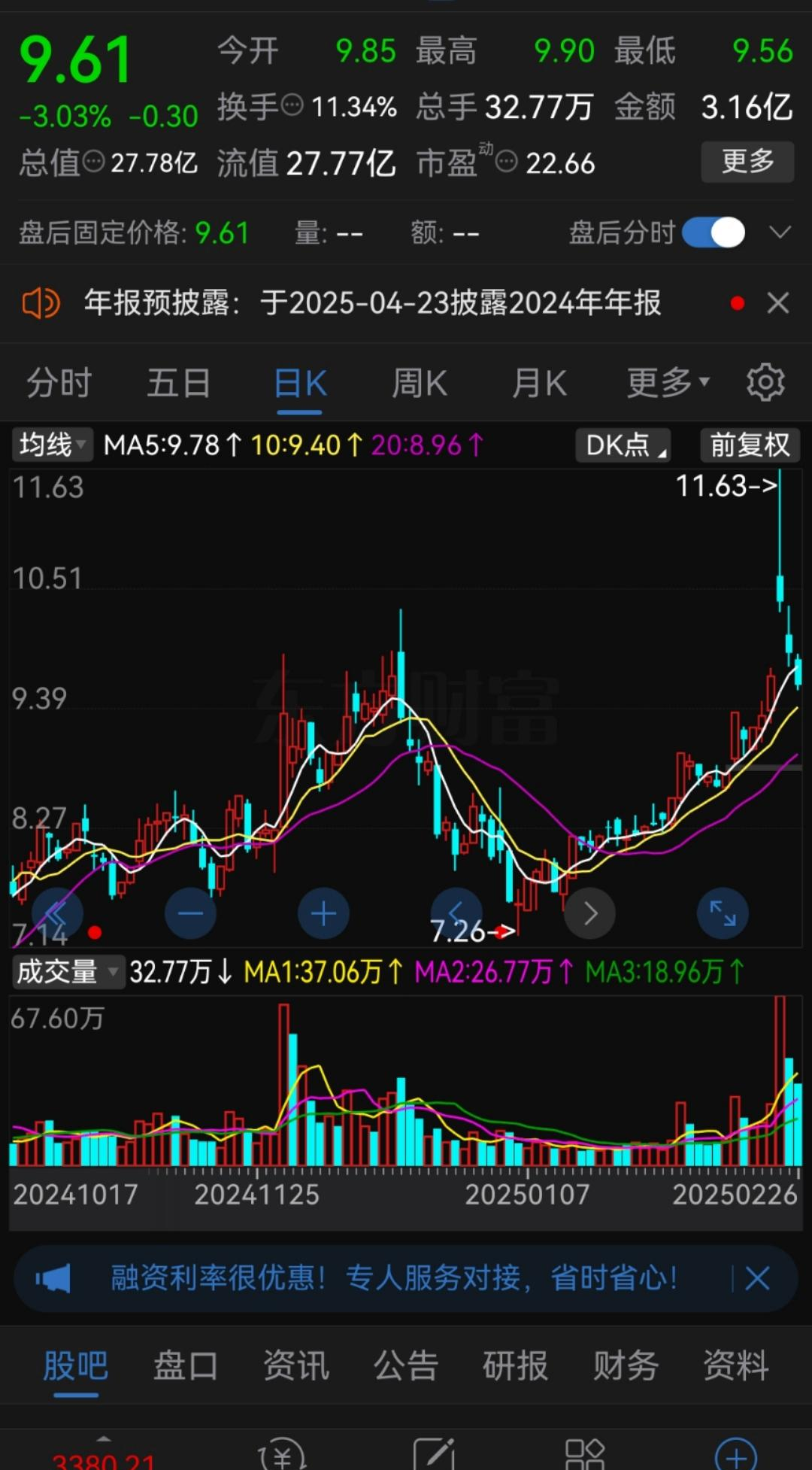Viewport: 812px width, 1470px height.
Task: Open the 成交量 volume indicator dropdown
Action: (66, 971)
